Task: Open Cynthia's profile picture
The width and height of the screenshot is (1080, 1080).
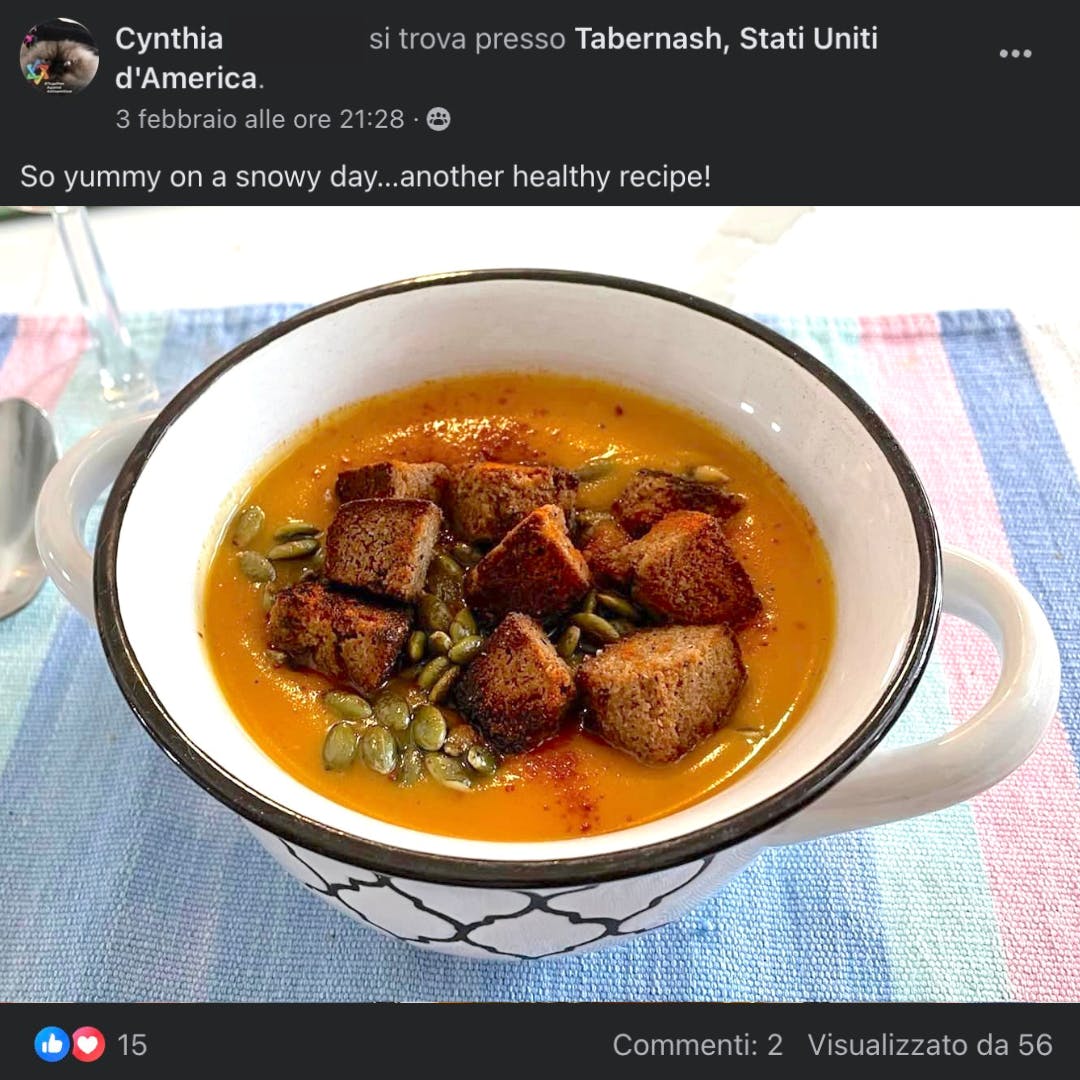Action: (x=59, y=57)
